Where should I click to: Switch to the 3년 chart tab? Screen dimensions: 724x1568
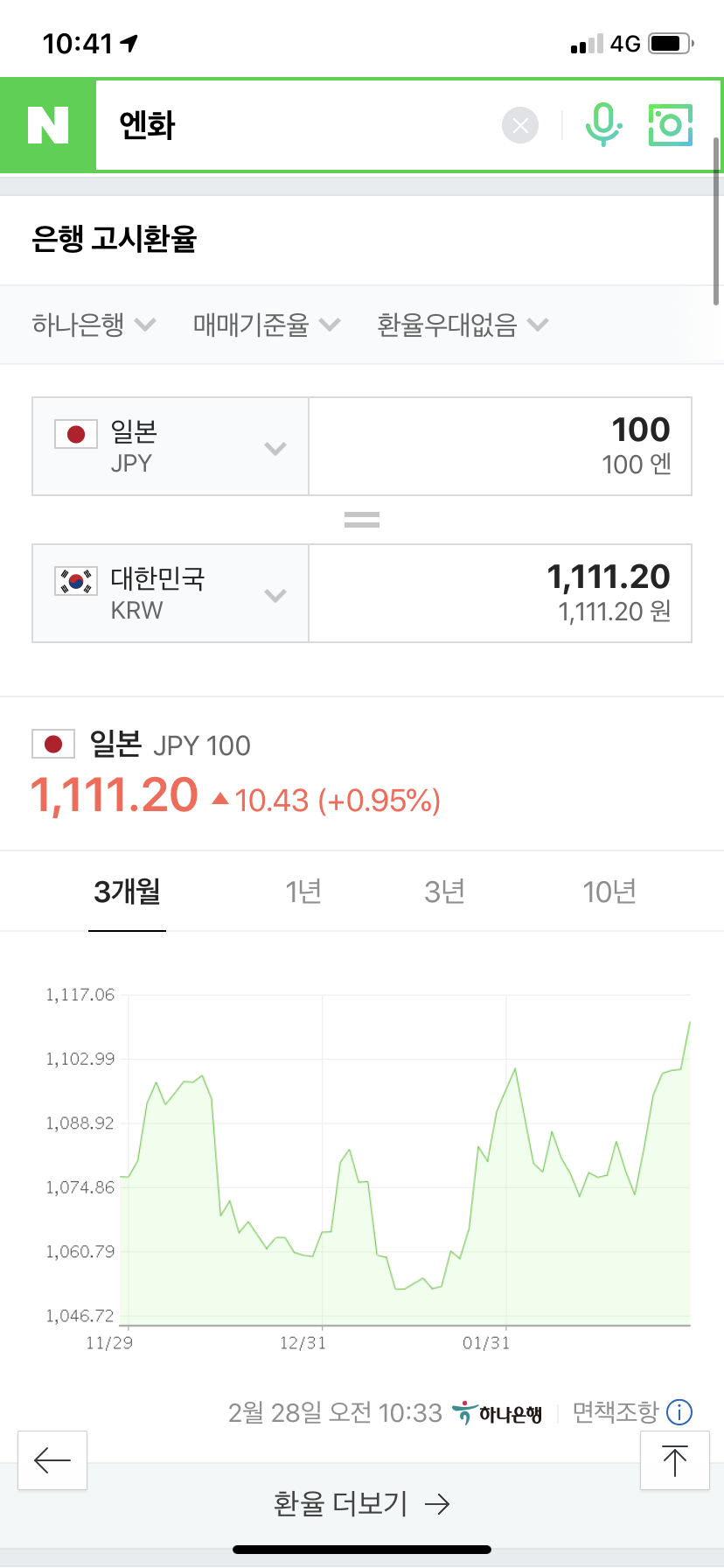[x=444, y=892]
